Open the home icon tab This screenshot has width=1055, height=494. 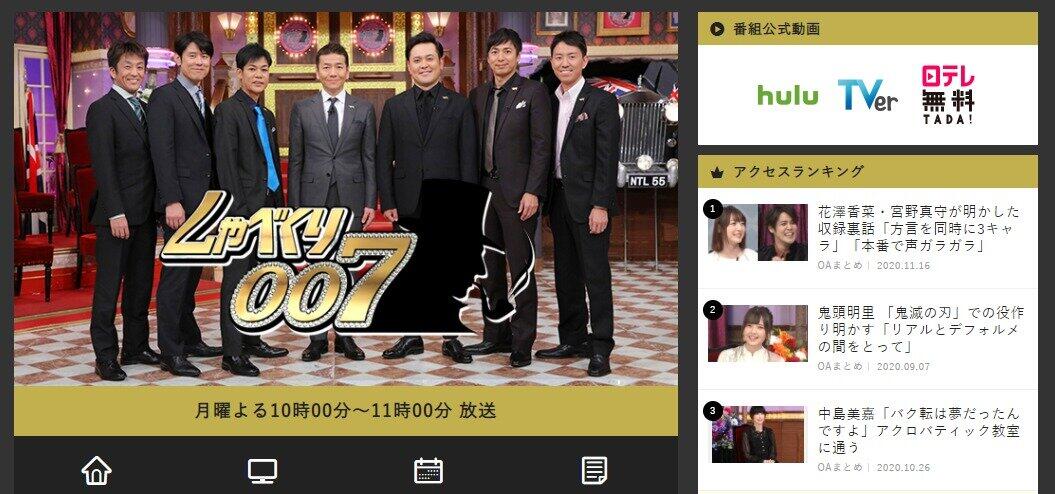coord(96,470)
